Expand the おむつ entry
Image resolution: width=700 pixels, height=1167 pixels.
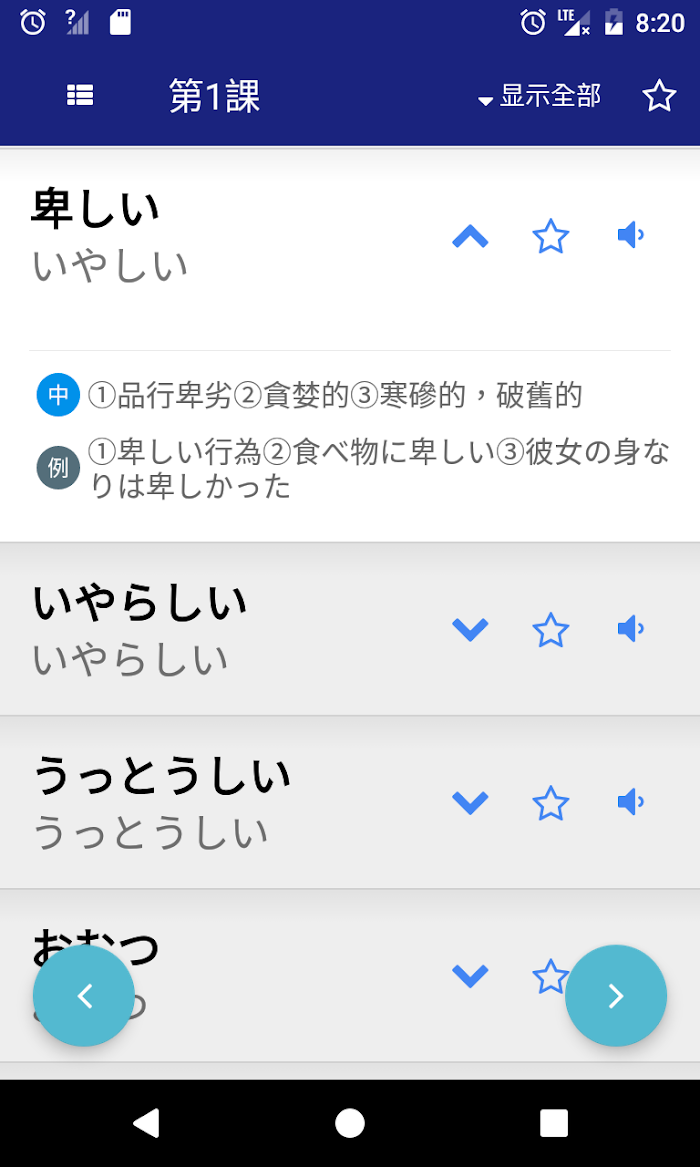point(470,976)
